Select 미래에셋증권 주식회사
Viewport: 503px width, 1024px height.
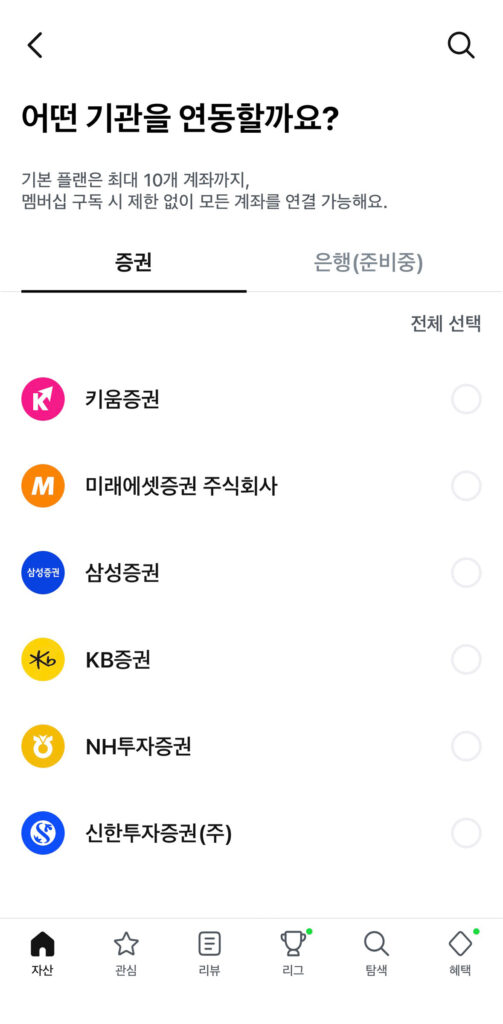(252, 486)
